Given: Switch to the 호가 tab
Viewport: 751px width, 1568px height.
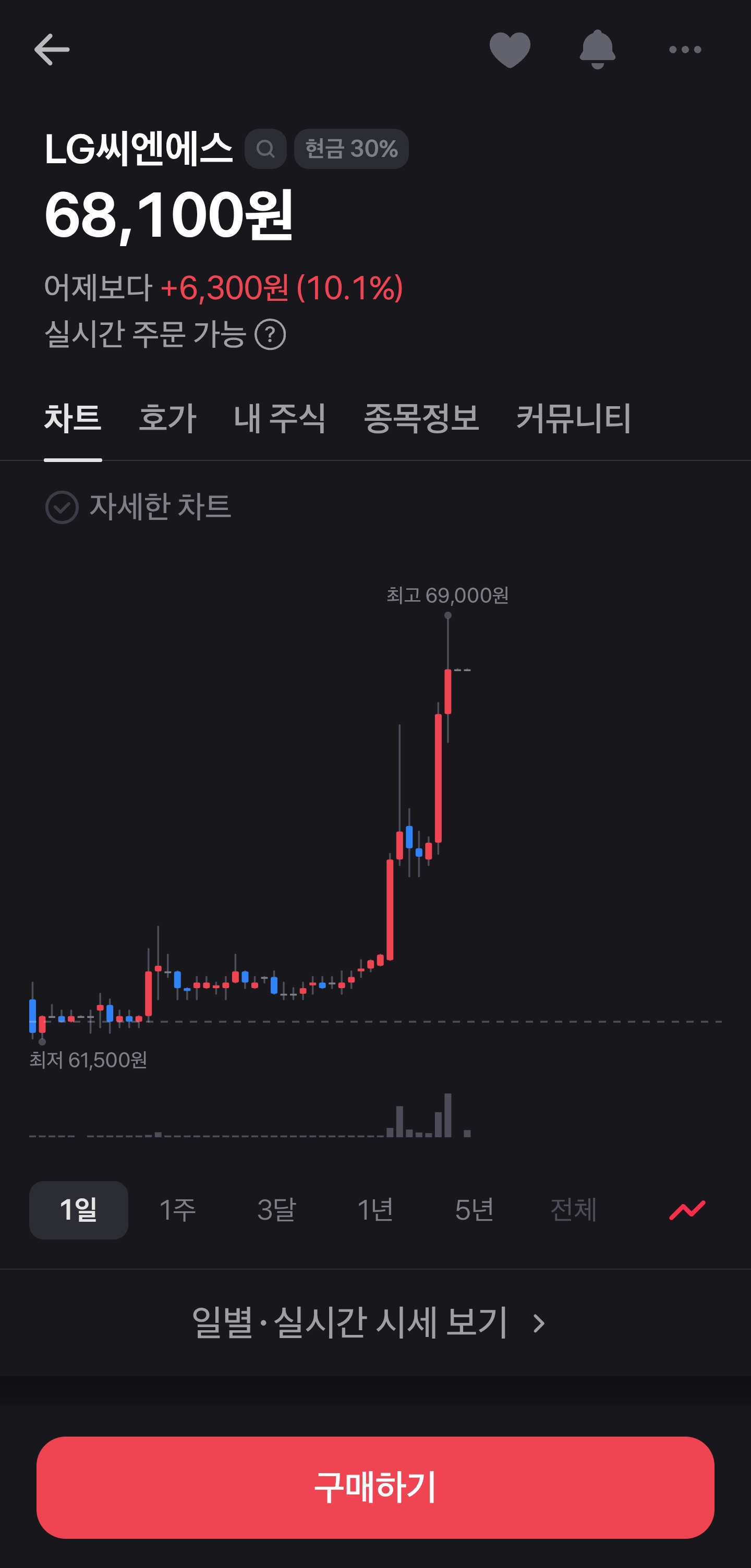Looking at the screenshot, I should click(167, 418).
